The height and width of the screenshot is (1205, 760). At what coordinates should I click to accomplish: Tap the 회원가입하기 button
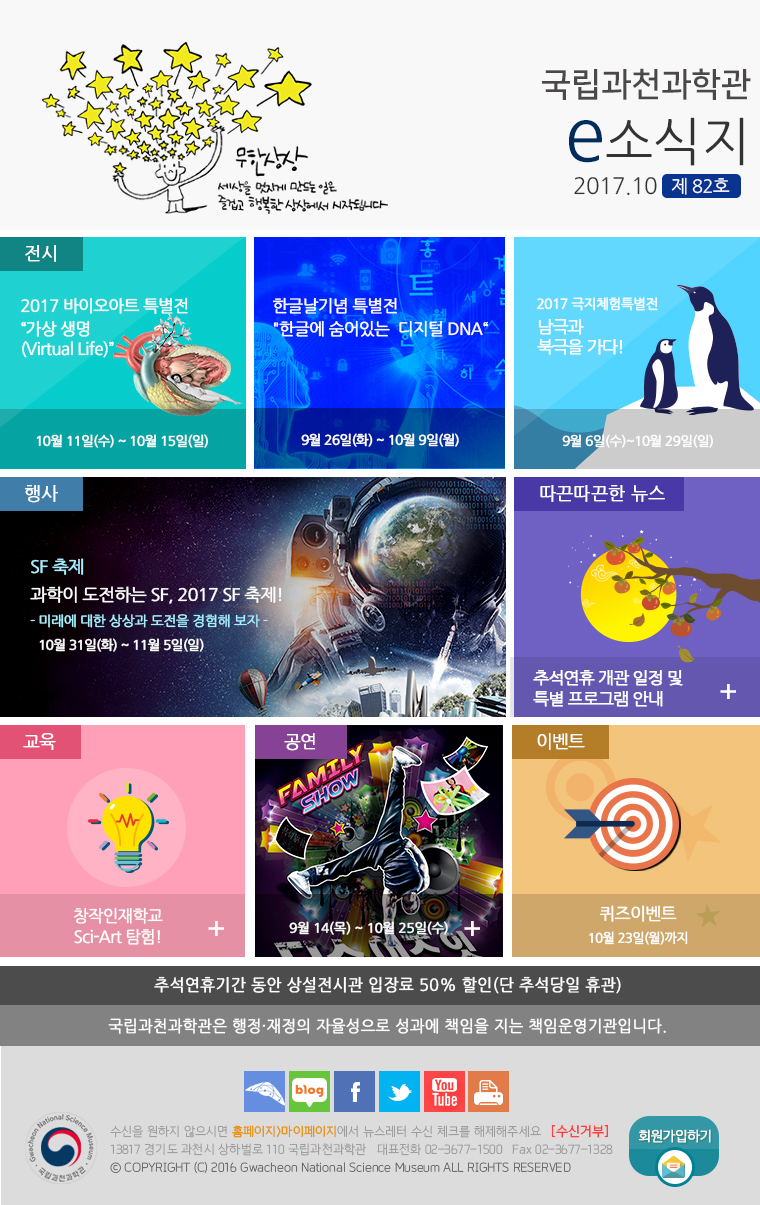[x=674, y=1150]
